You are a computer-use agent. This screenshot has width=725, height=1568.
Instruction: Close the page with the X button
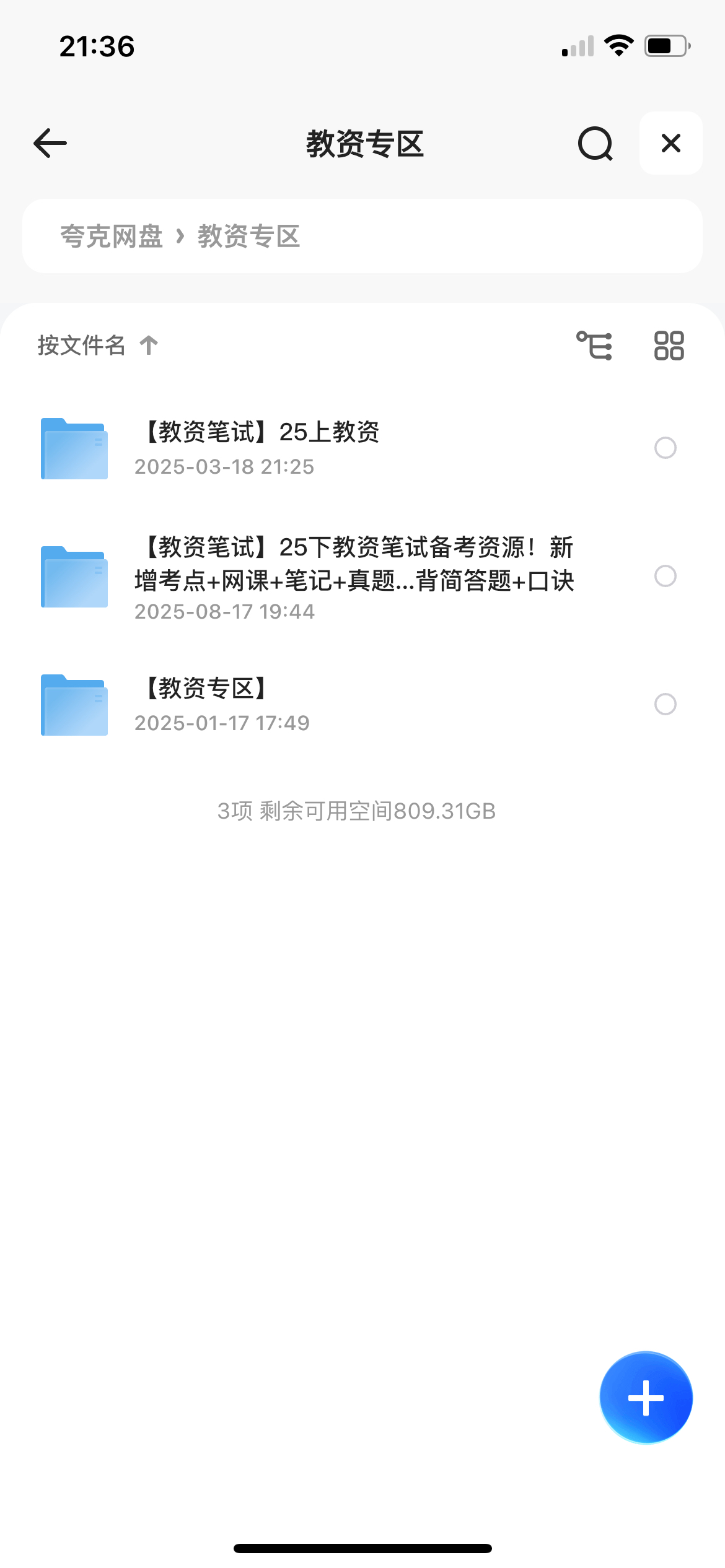670,144
